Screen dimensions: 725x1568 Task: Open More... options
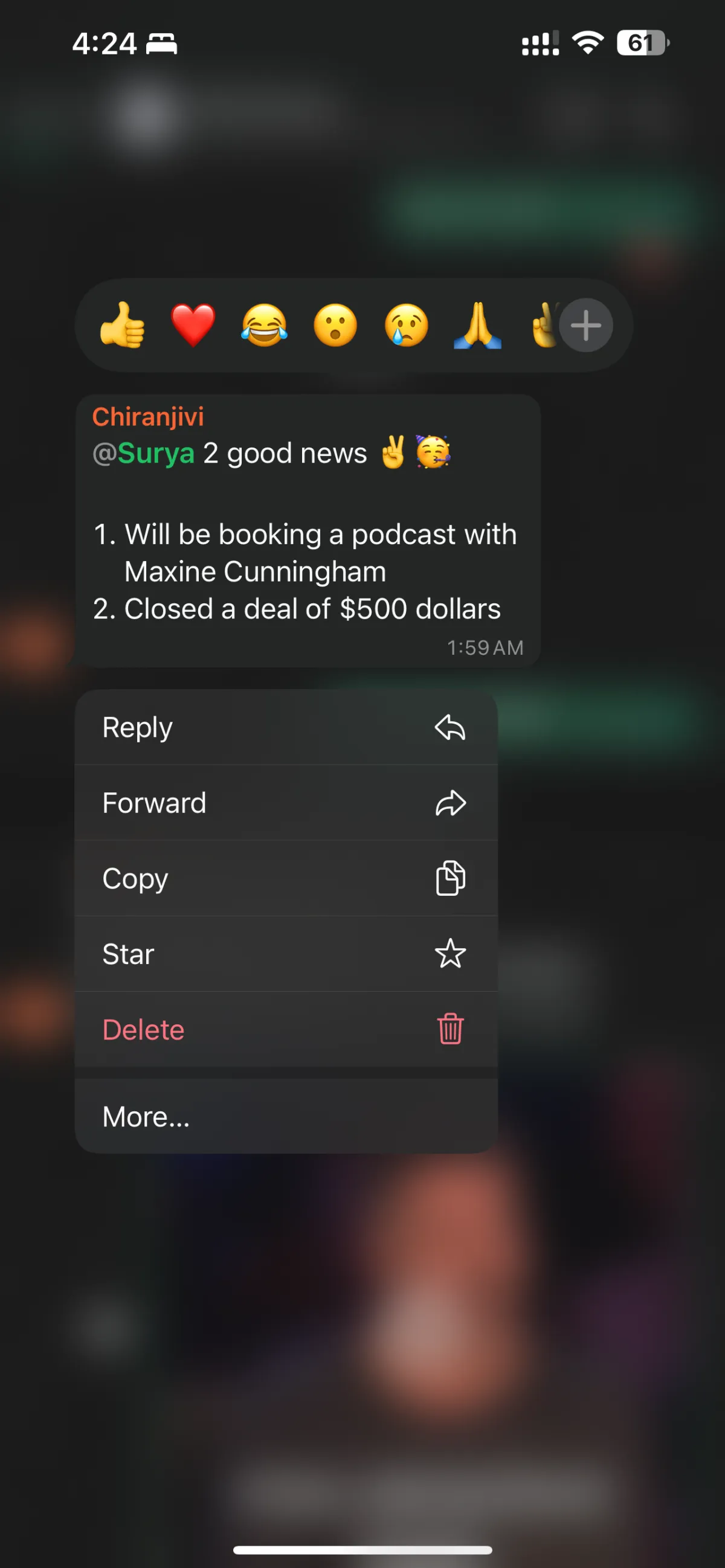click(x=286, y=1116)
